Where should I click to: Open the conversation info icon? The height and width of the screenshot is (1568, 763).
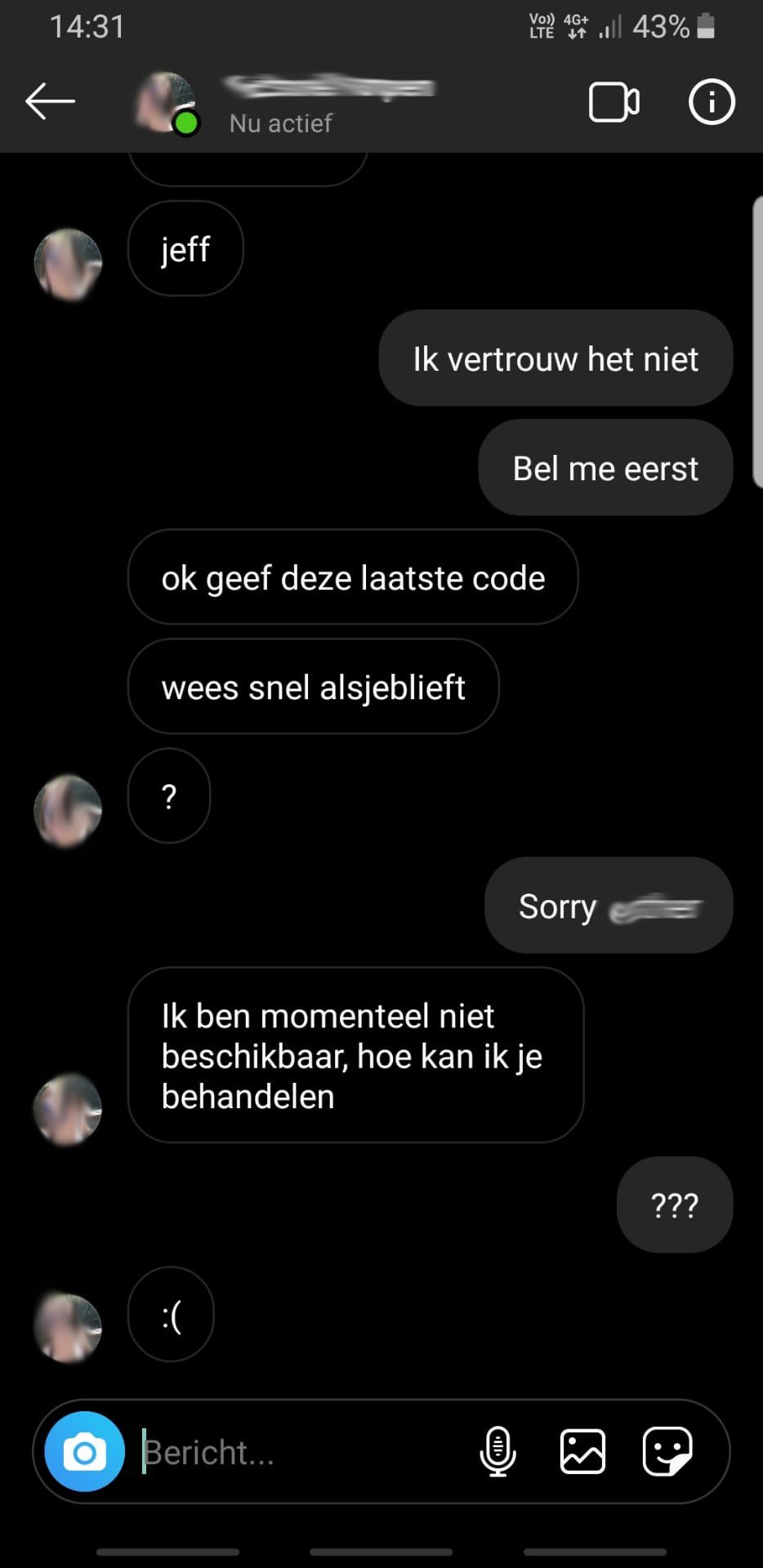coord(712,102)
